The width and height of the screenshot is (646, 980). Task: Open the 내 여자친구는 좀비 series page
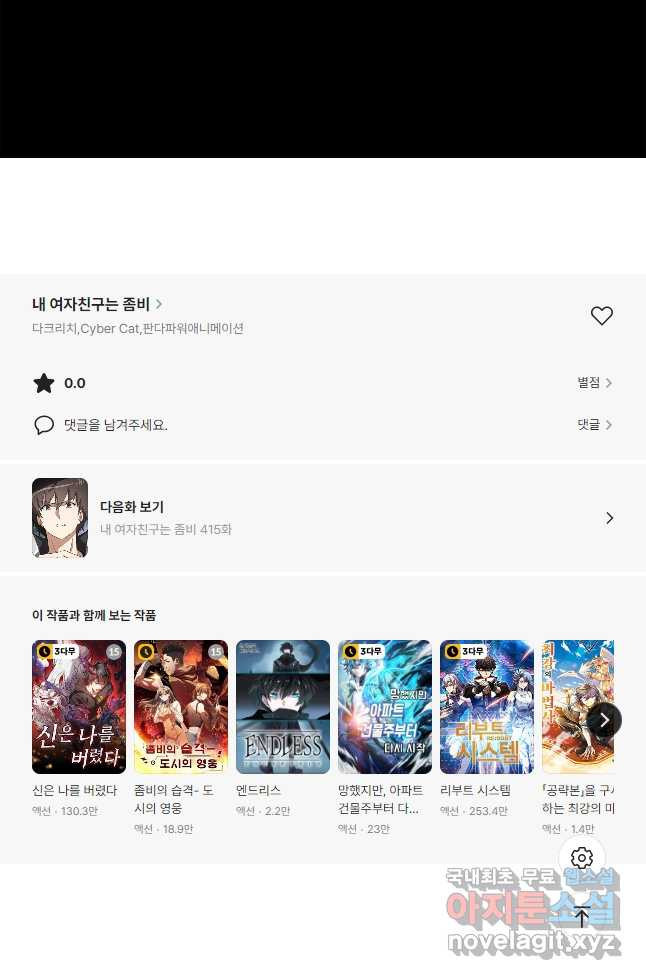[x=97, y=304]
